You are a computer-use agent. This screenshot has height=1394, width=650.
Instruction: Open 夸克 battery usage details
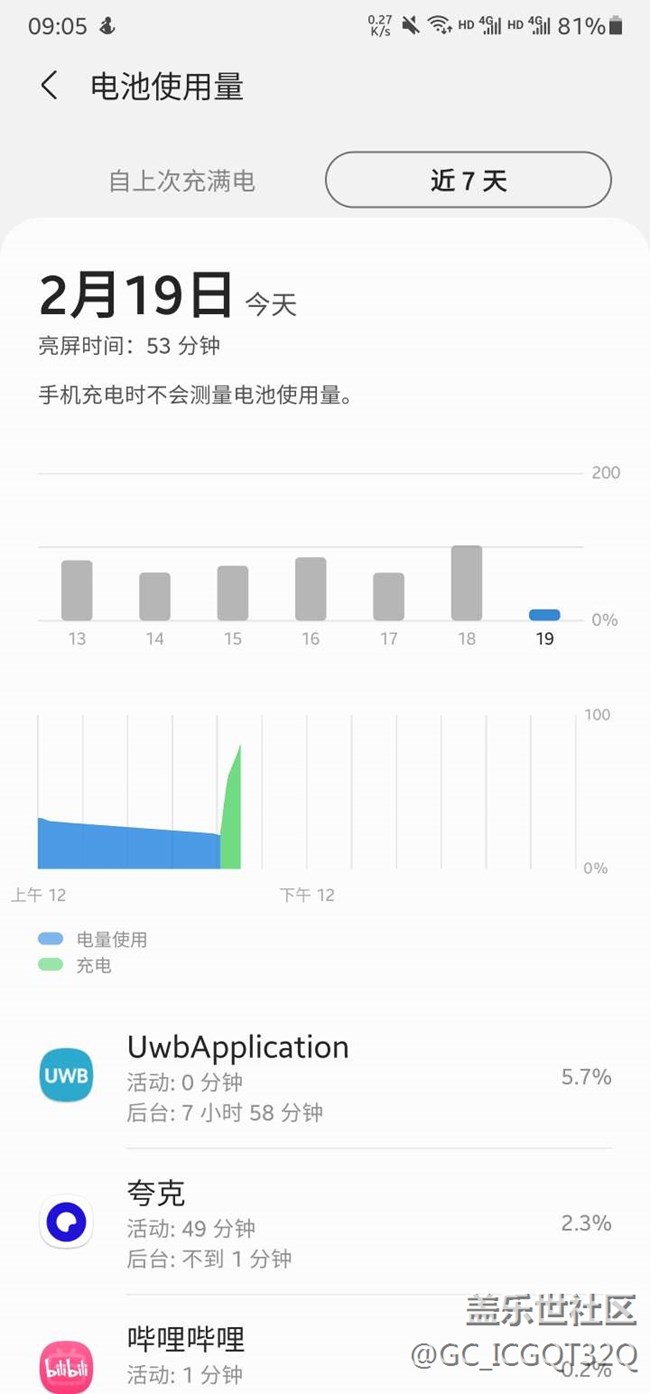[x=325, y=1223]
